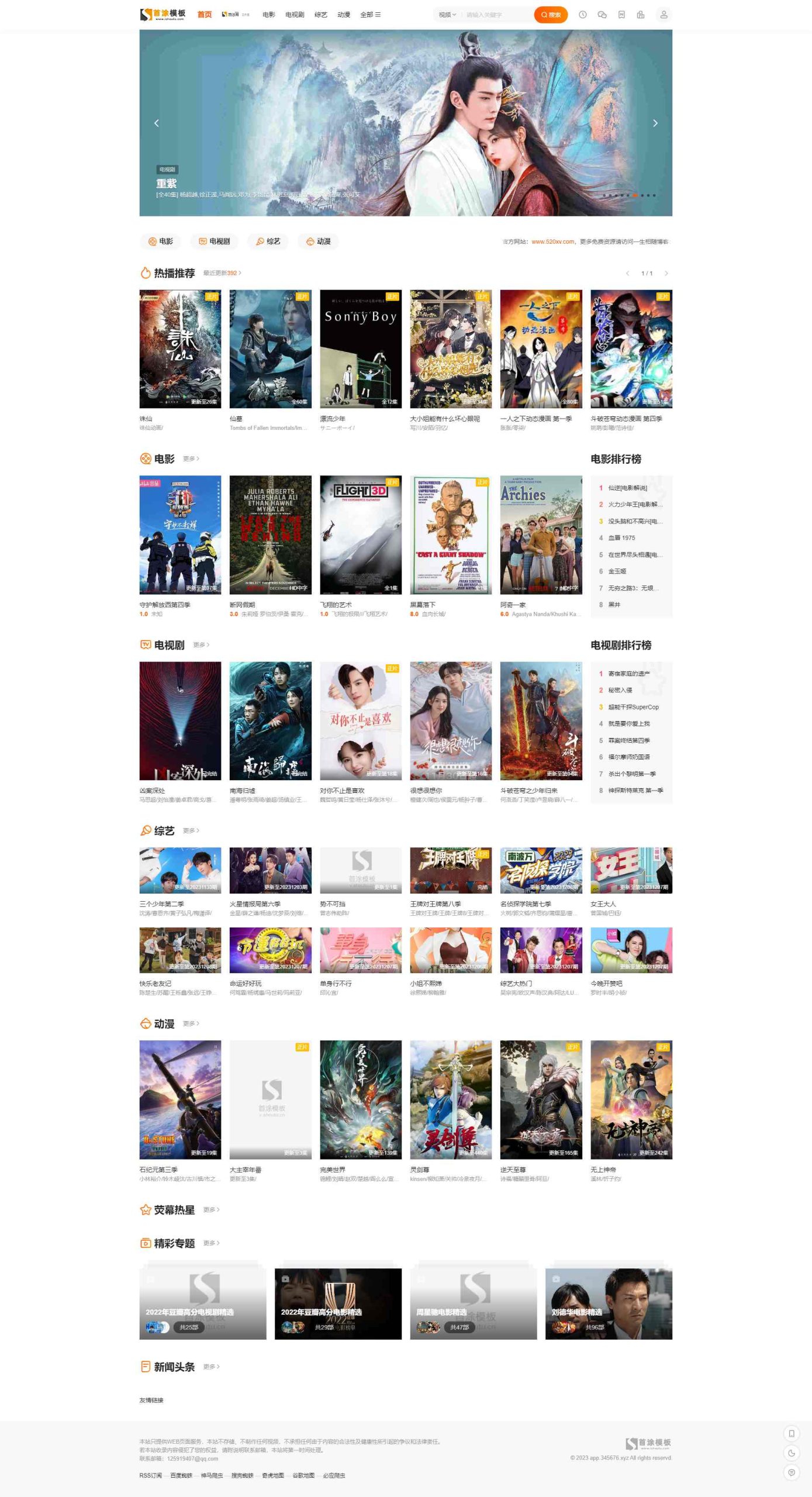Expand the 视频 search type dropdown
This screenshot has height=1497, width=812.
click(447, 15)
